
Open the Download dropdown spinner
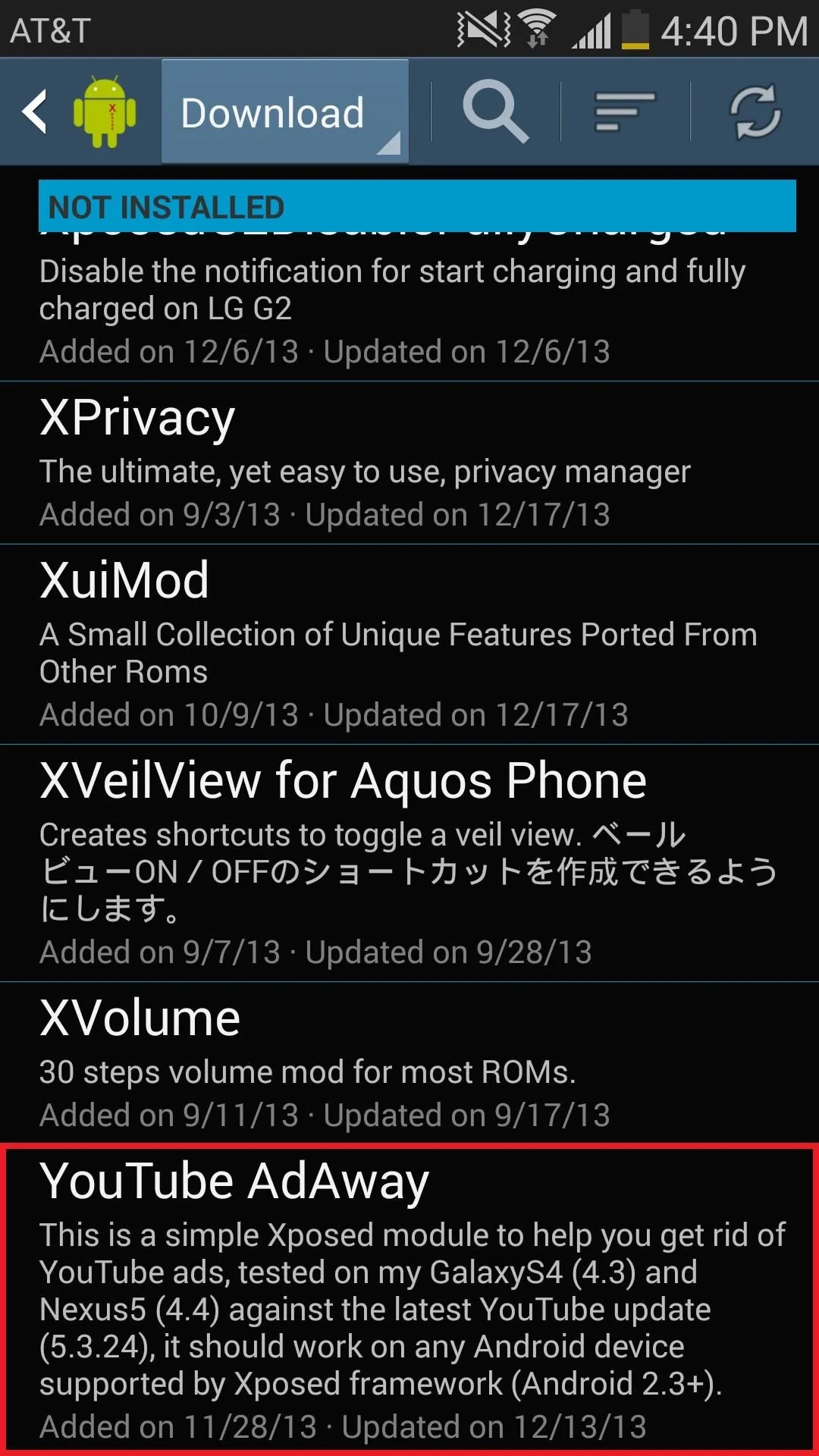285,111
